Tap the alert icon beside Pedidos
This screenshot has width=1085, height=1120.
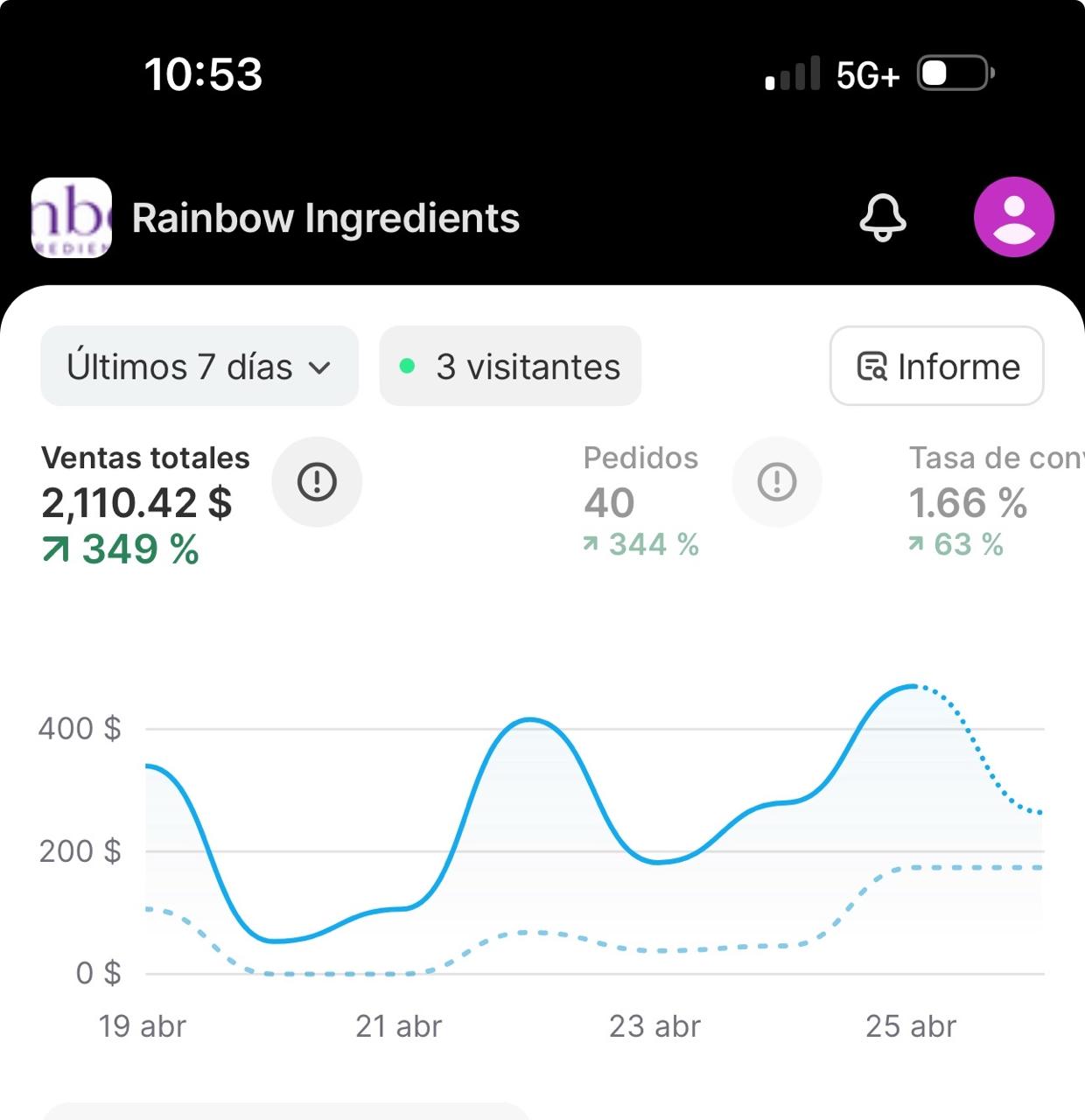pos(777,482)
